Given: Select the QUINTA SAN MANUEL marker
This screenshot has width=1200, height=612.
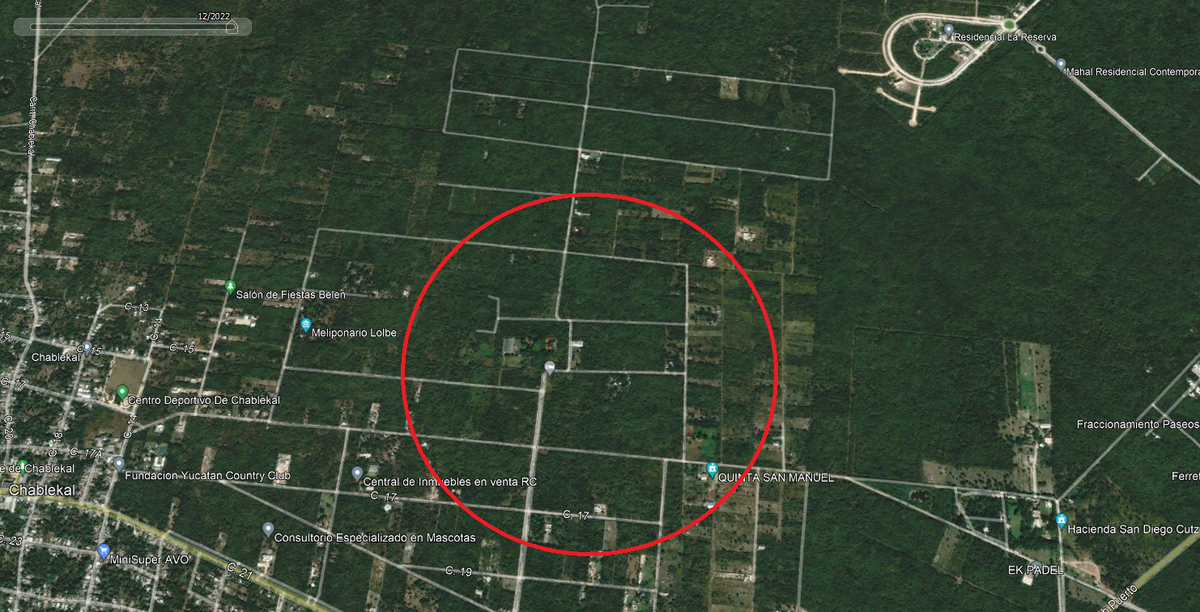Looking at the screenshot, I should pyautogui.click(x=711, y=470).
